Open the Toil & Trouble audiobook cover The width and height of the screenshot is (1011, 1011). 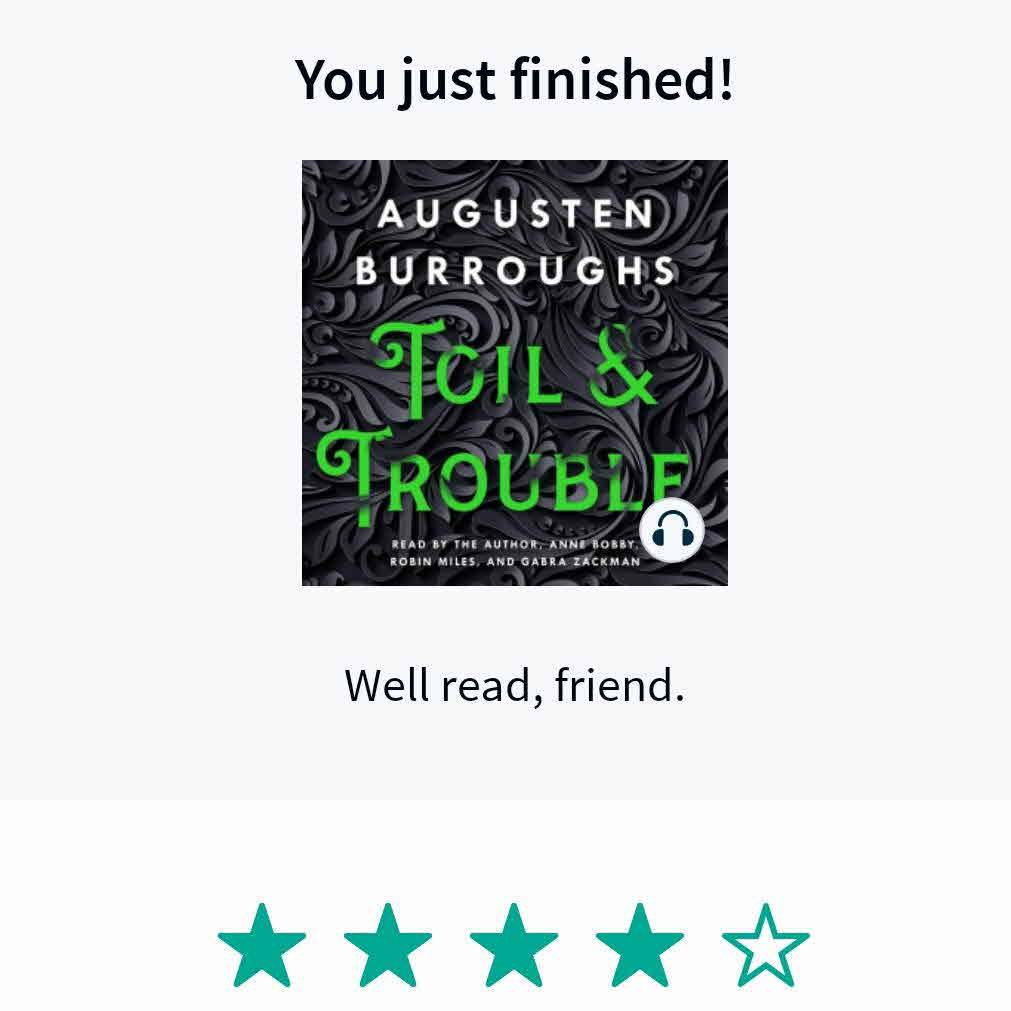[x=514, y=372]
